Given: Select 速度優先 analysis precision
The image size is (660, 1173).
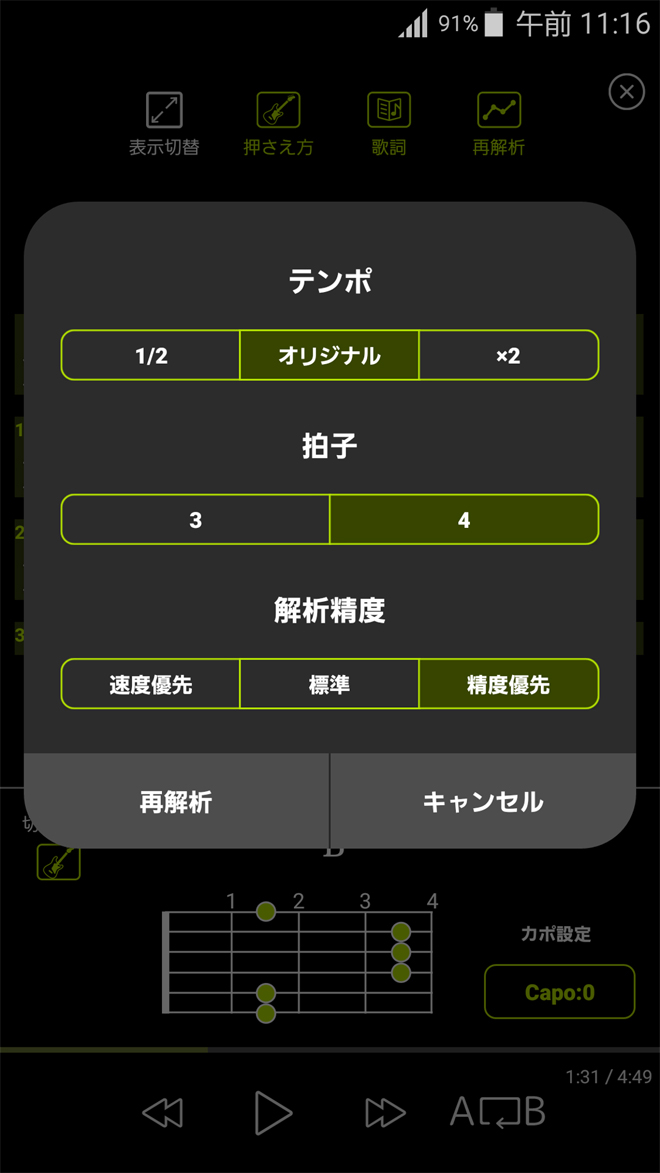Looking at the screenshot, I should [151, 685].
